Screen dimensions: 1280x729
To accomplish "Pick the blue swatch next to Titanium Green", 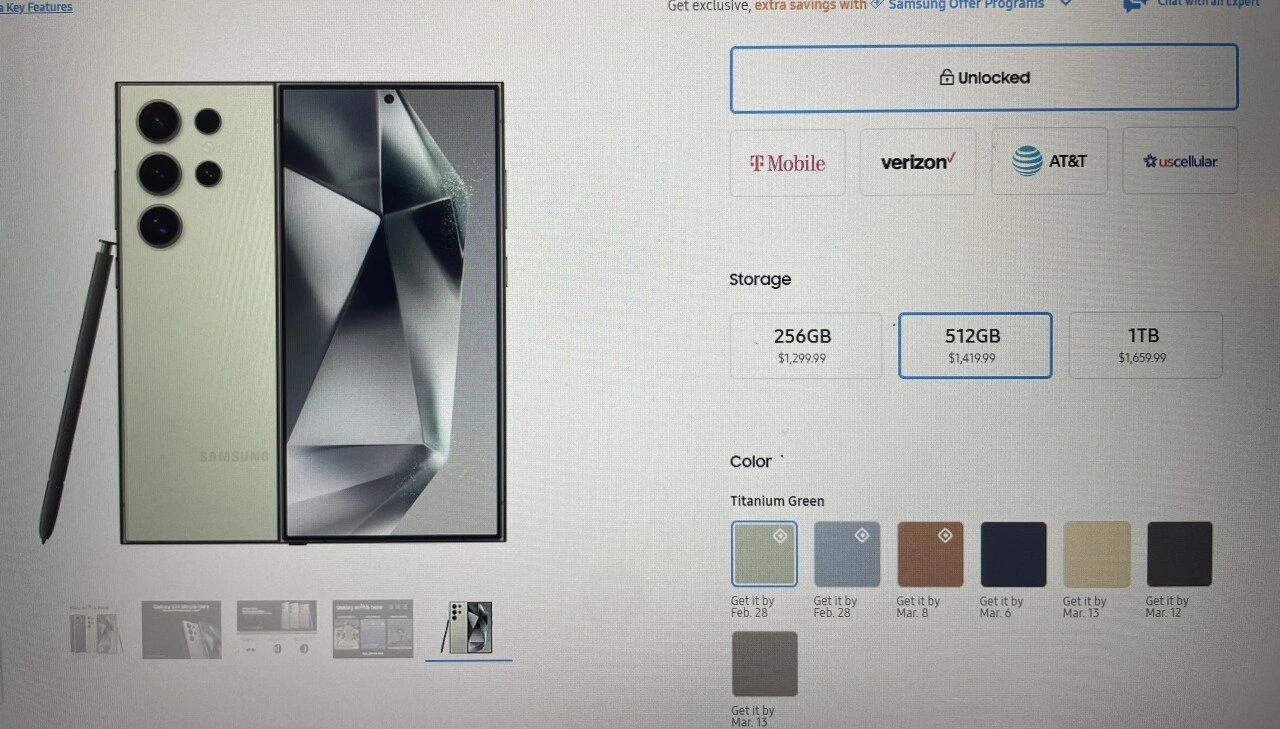I will pos(847,553).
